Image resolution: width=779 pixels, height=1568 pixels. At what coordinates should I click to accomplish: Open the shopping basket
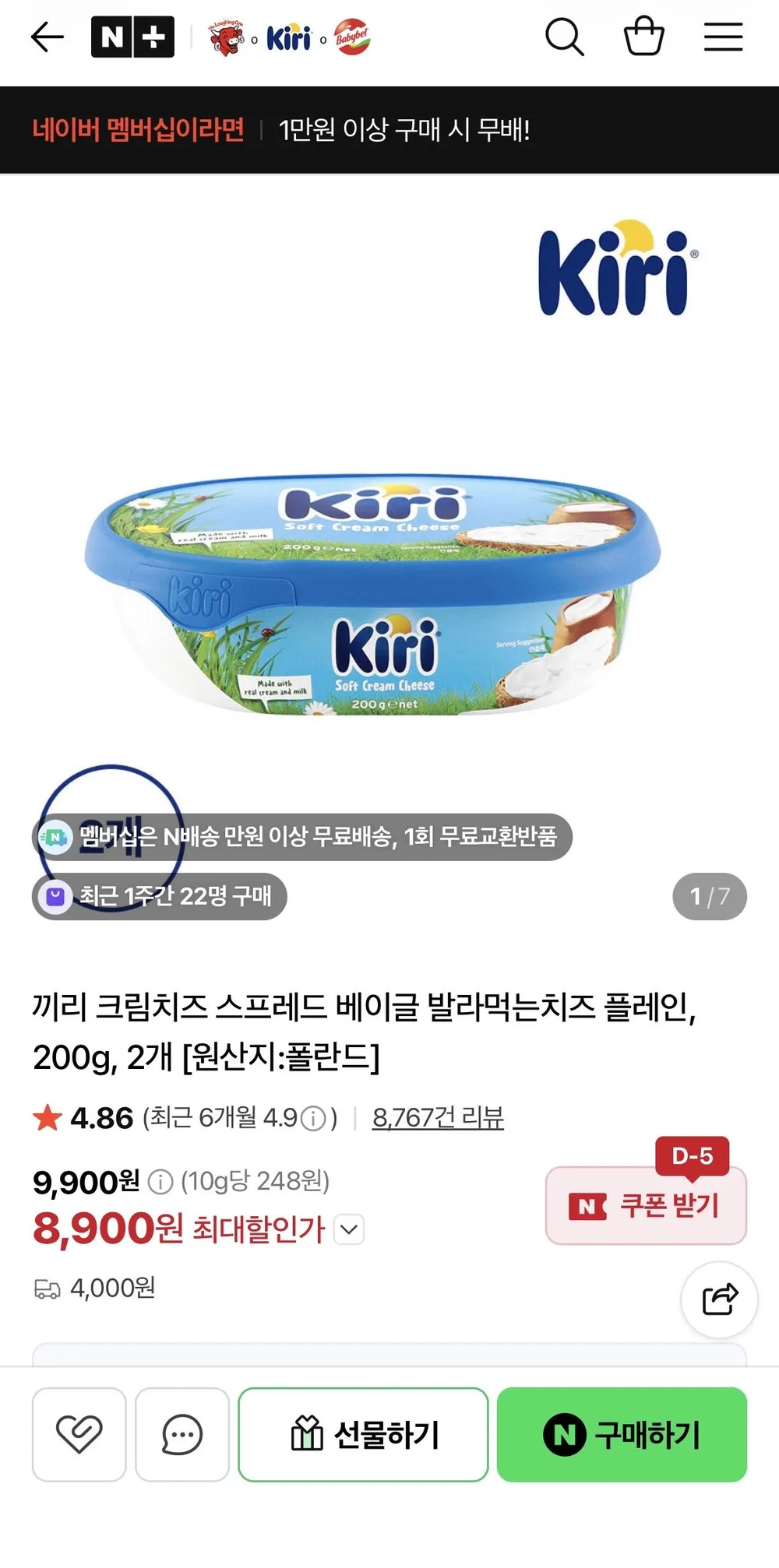click(644, 37)
